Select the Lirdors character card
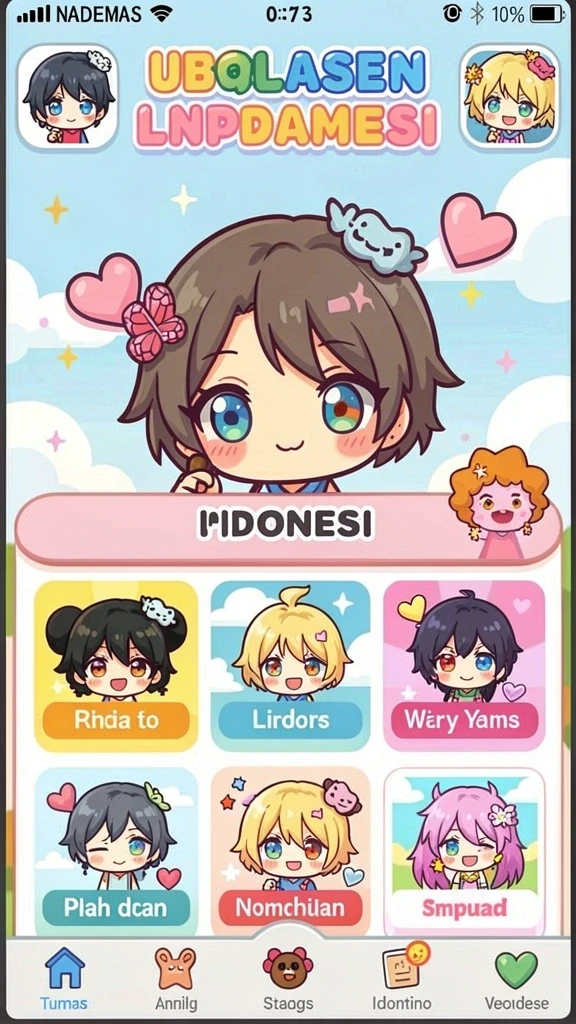This screenshot has height=1024, width=576. tap(290, 665)
